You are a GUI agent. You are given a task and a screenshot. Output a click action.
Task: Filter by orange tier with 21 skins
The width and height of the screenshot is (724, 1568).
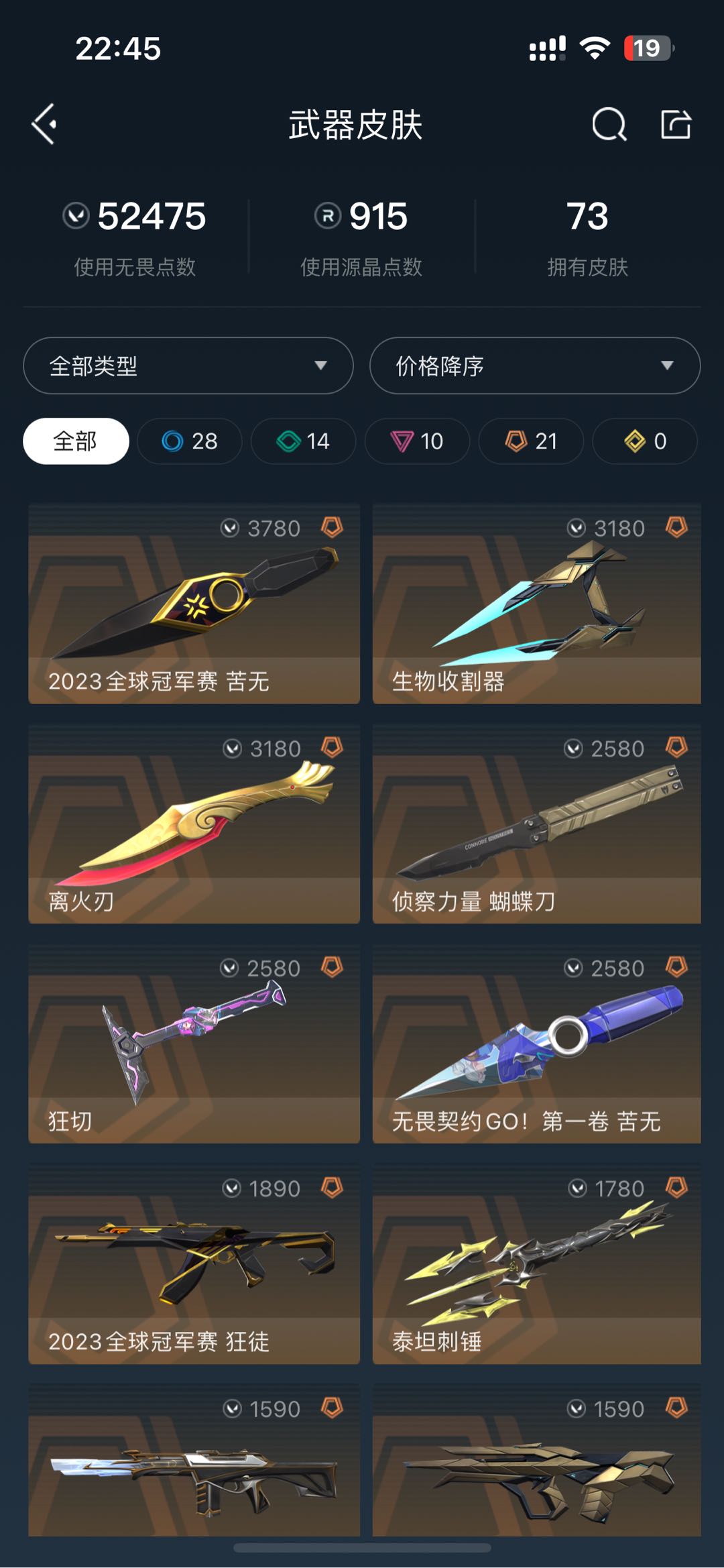pyautogui.click(x=531, y=441)
